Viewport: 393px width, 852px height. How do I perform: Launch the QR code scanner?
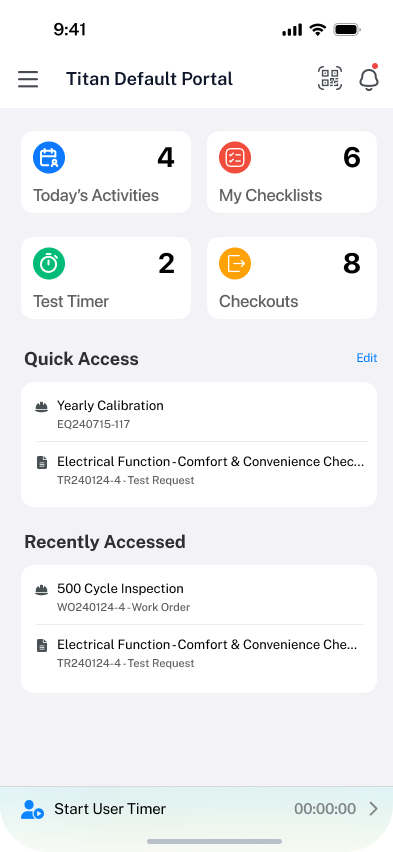pyautogui.click(x=330, y=79)
